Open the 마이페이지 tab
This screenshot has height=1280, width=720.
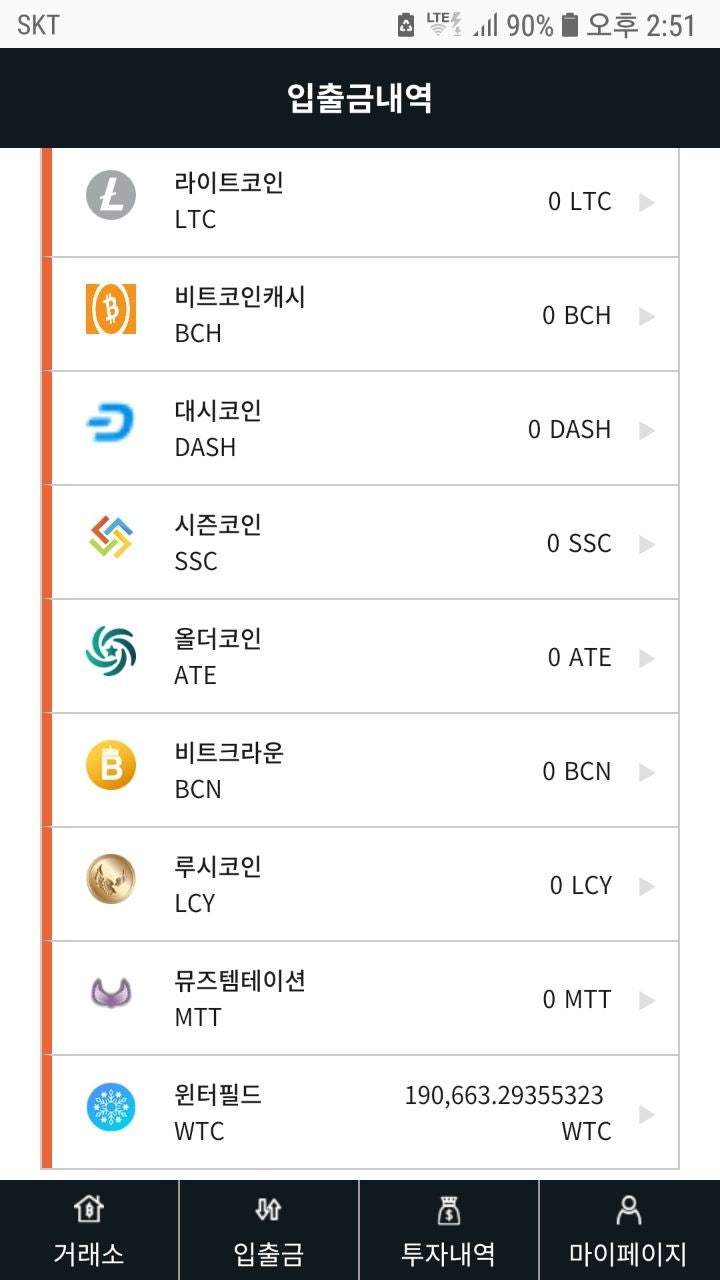point(629,1228)
